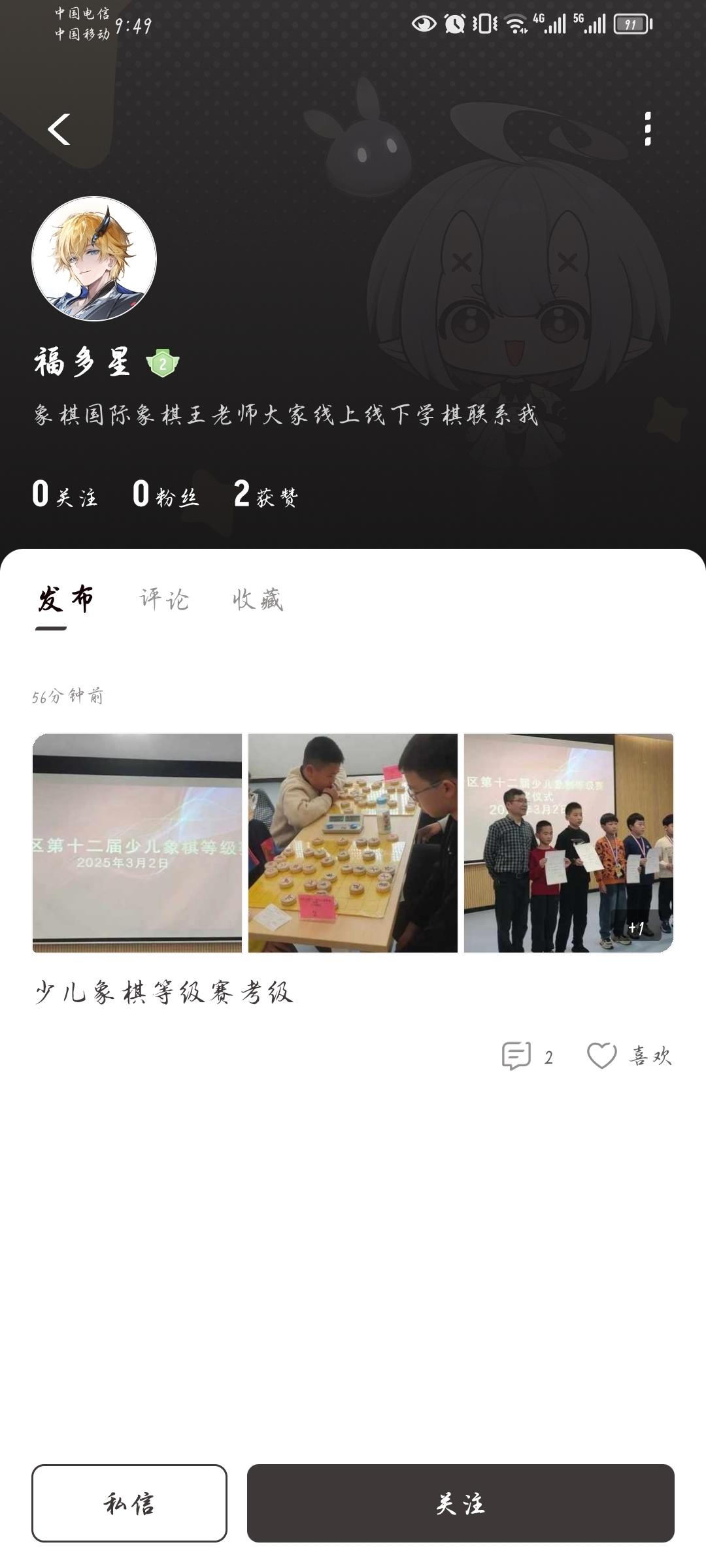Like the post with the 喜欢 heart
Screen dimensions: 706x1568
tap(602, 1056)
